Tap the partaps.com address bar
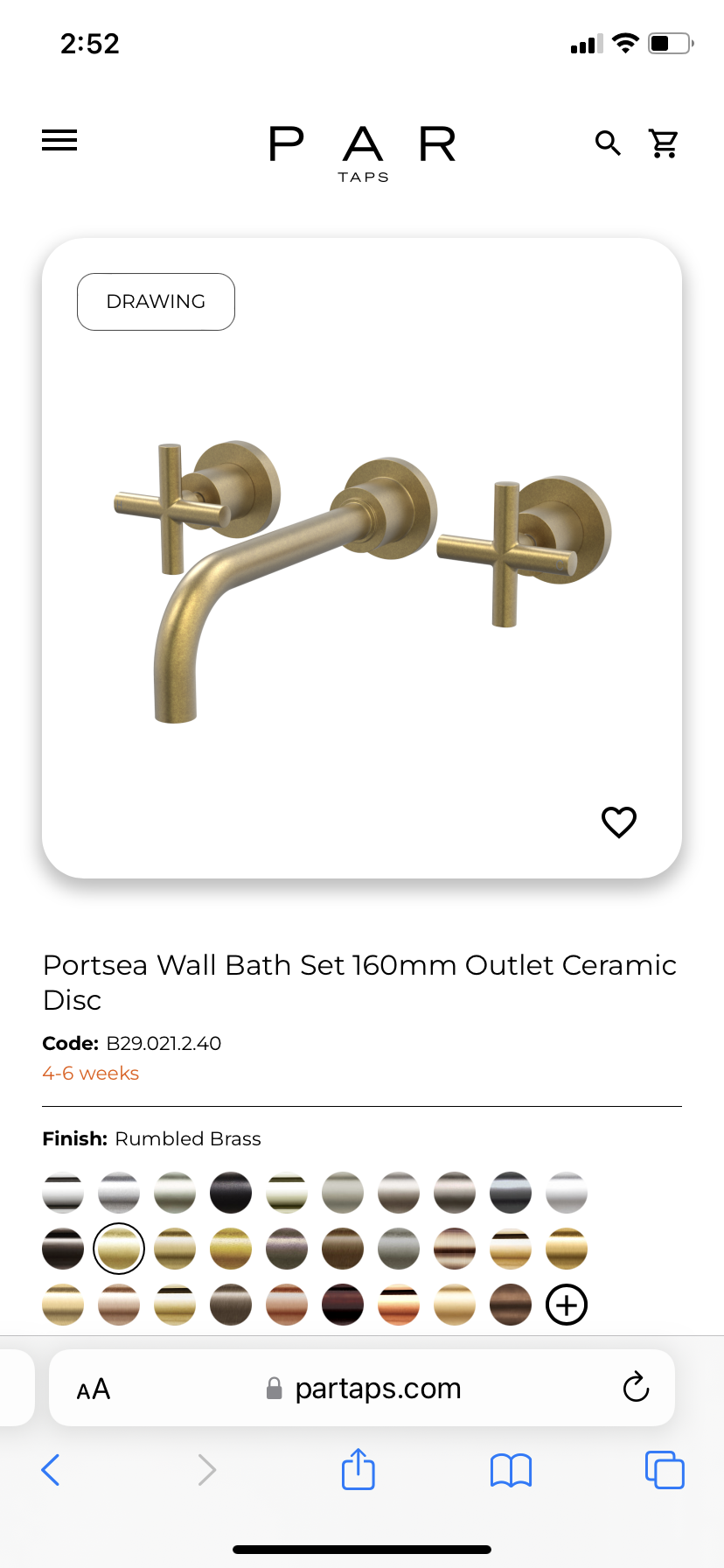This screenshot has width=724, height=1568. (x=376, y=1388)
